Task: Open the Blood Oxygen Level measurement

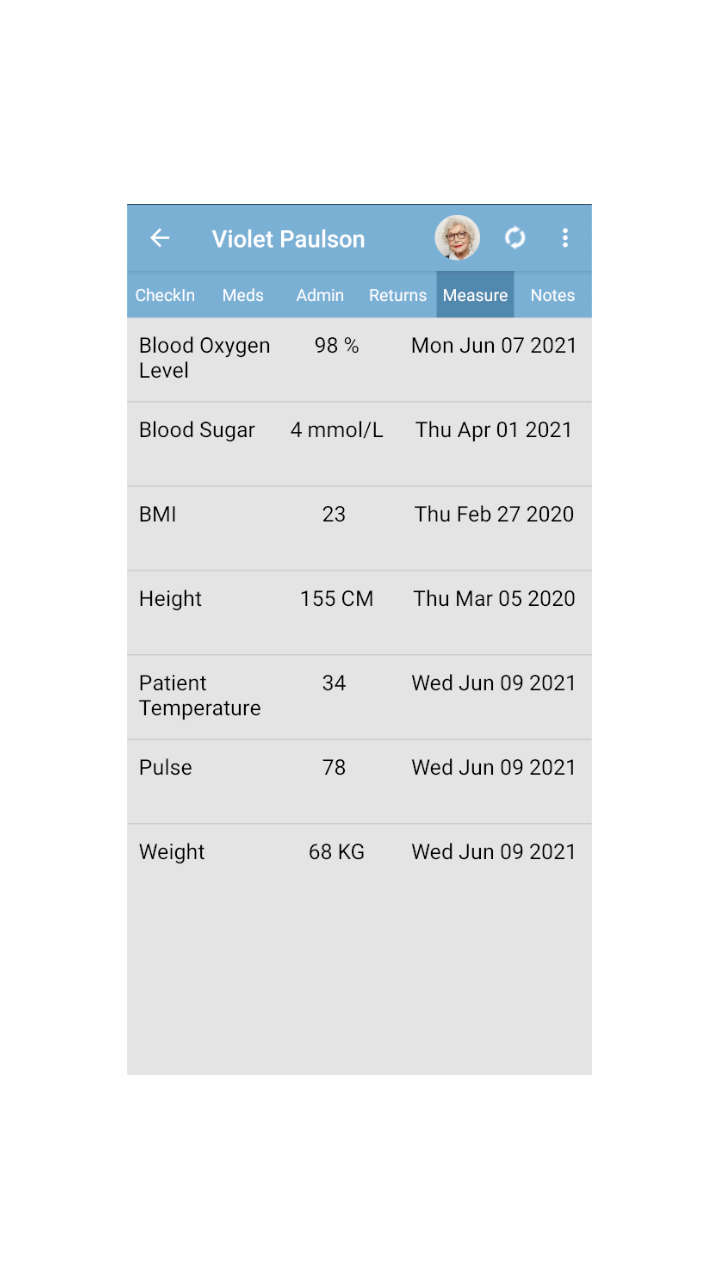Action: click(360, 358)
